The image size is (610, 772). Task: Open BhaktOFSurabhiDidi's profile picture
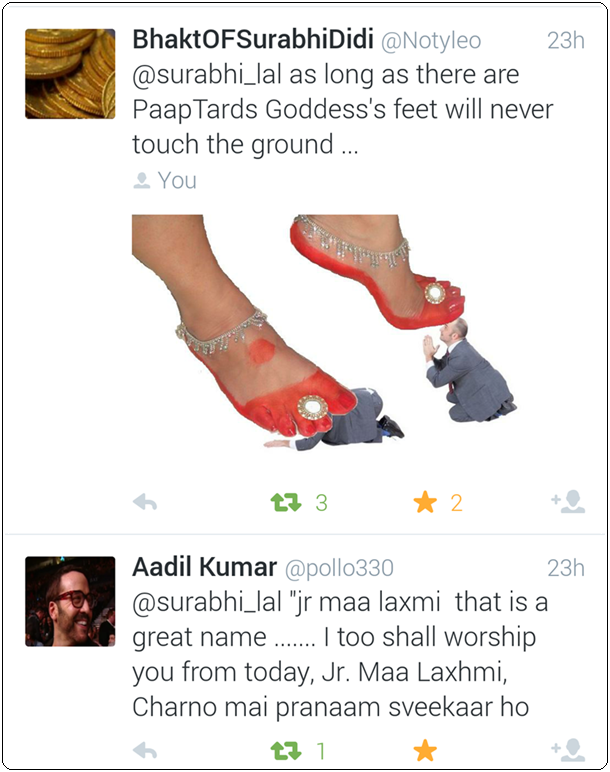70,73
